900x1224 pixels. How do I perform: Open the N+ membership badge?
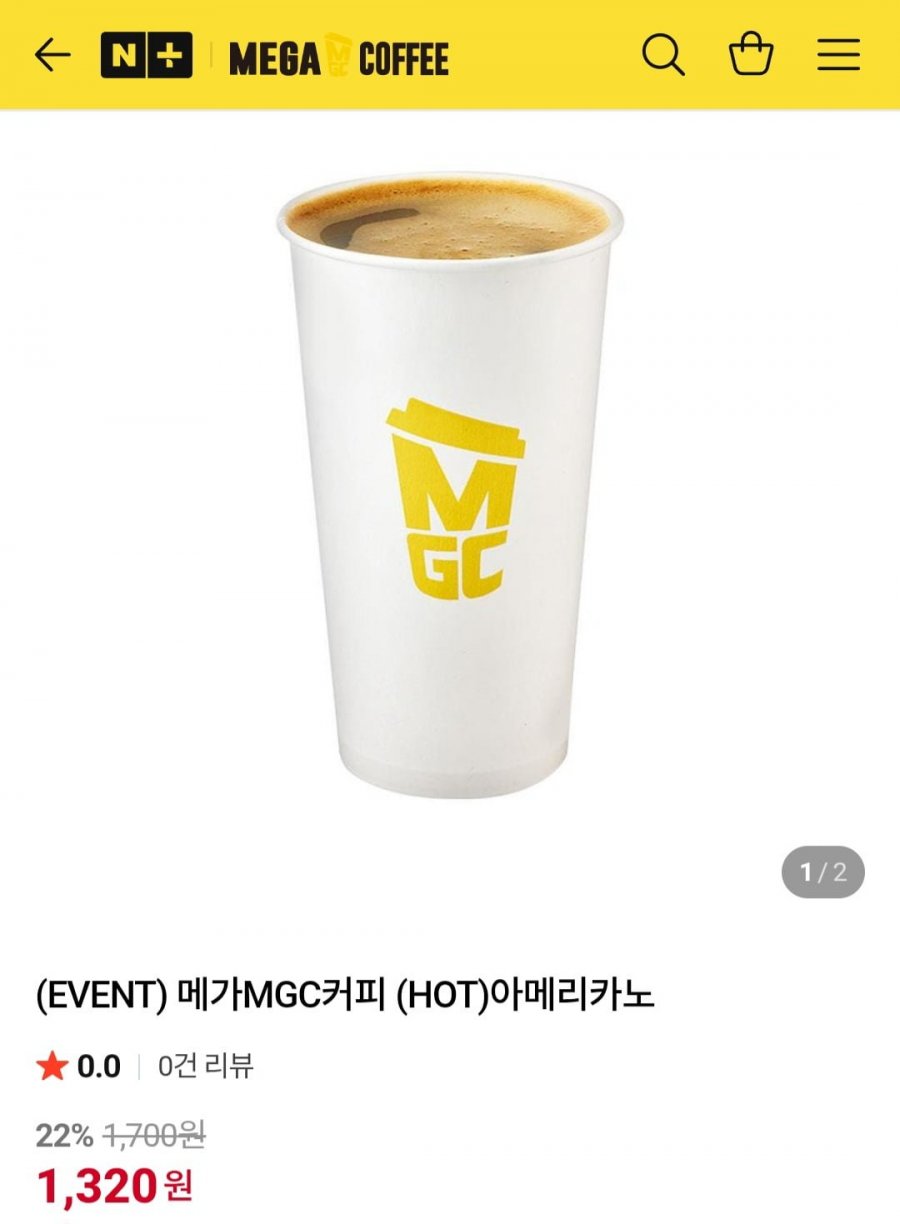[x=146, y=55]
